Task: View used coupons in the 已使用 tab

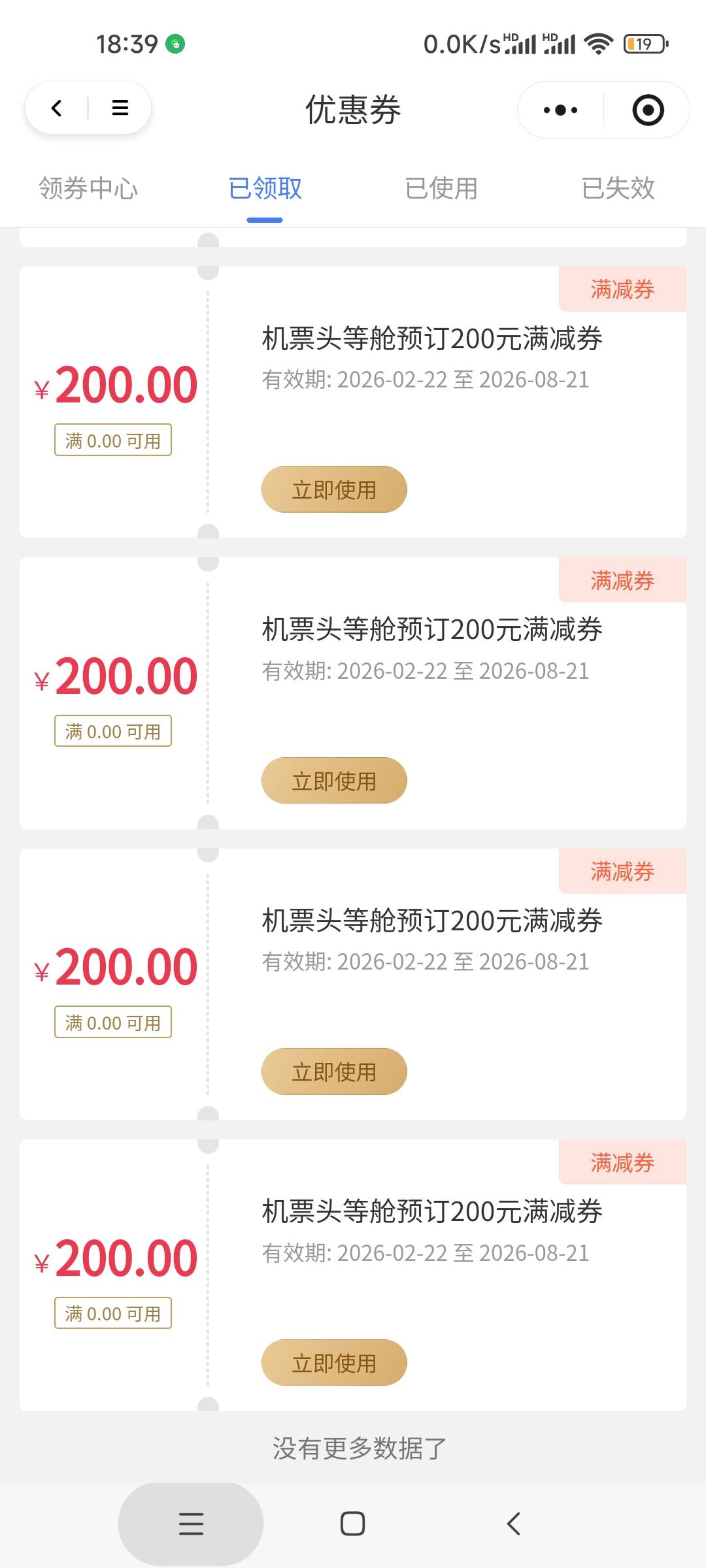Action: [441, 188]
